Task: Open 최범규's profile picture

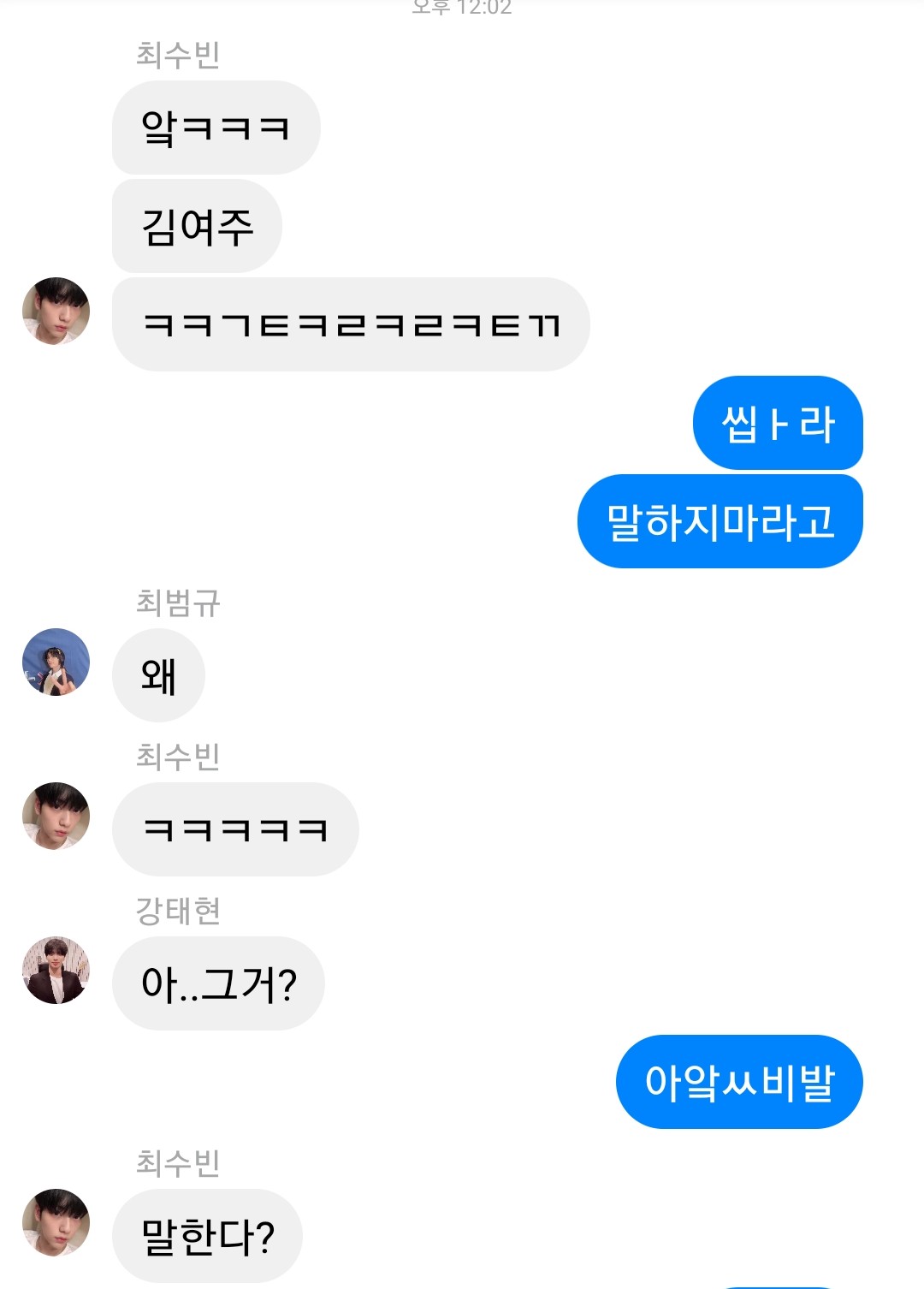Action: tap(56, 662)
